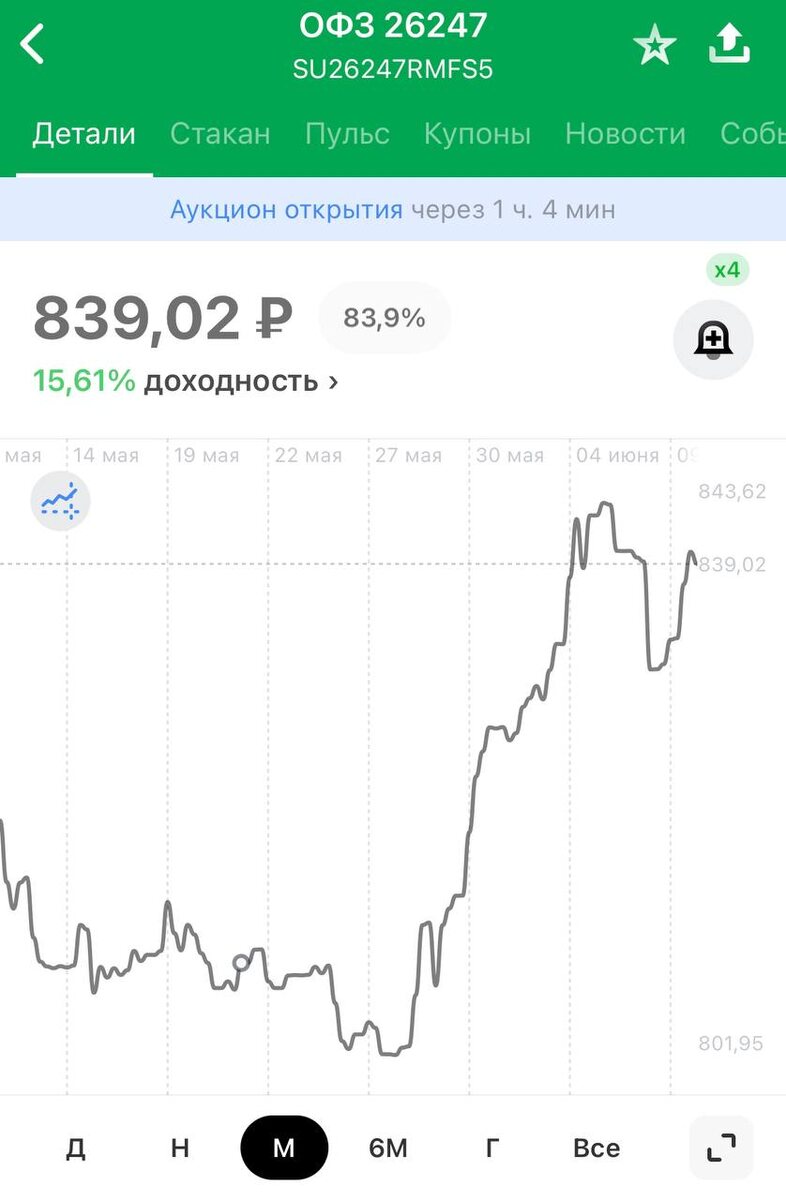Add the bond to favorites via star icon

[x=655, y=44]
